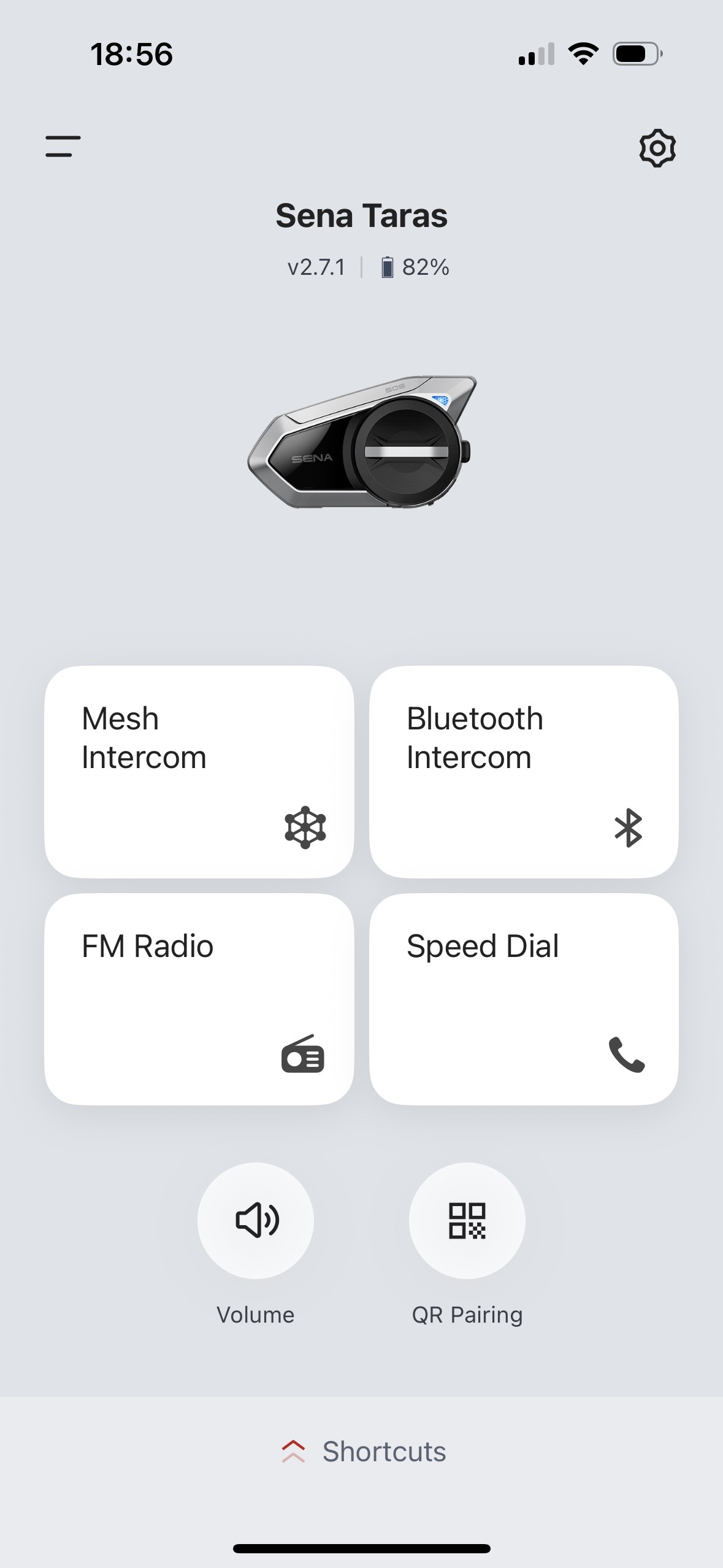
Task: Launch the FM Radio card
Action: coord(199,999)
